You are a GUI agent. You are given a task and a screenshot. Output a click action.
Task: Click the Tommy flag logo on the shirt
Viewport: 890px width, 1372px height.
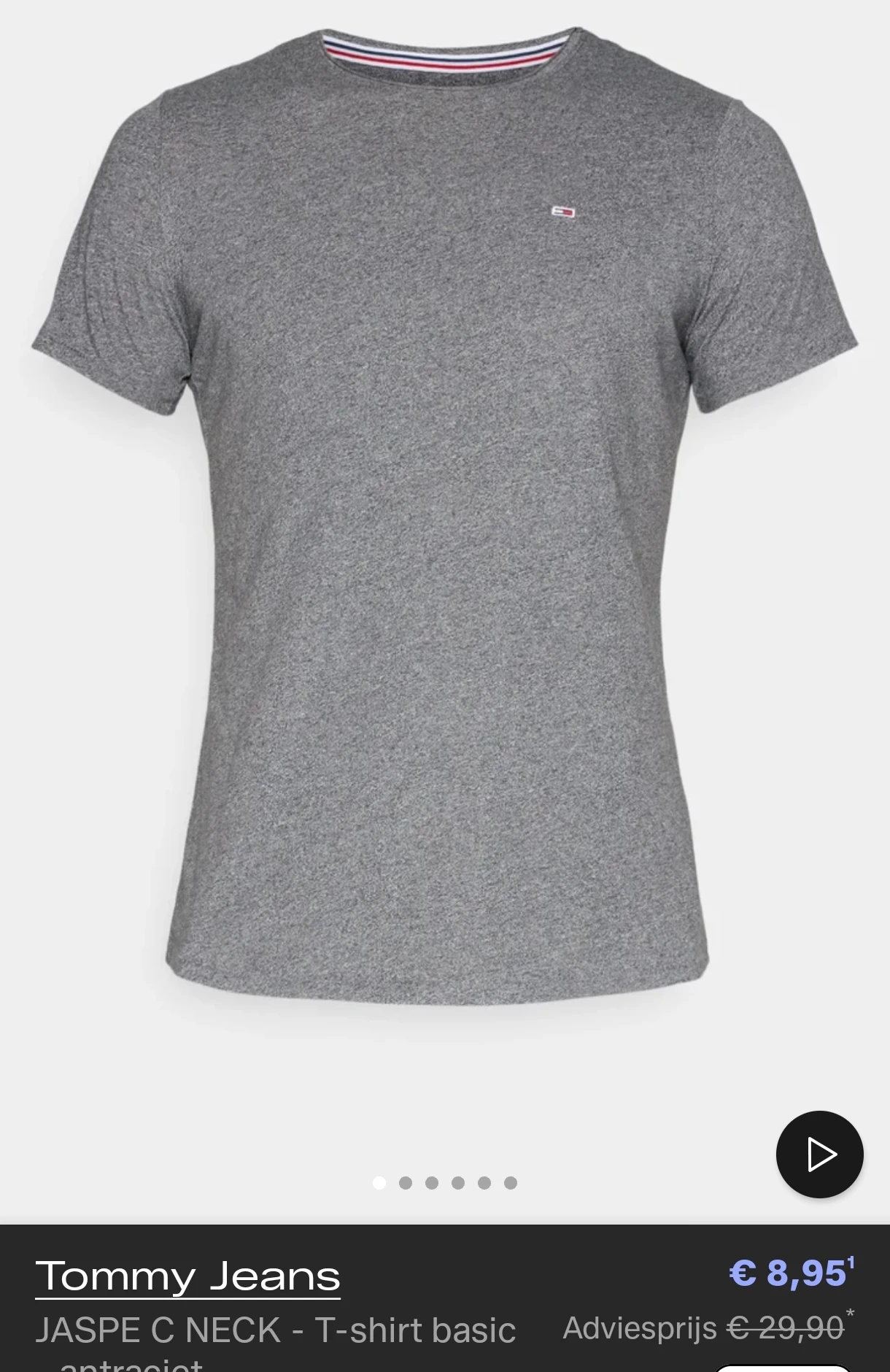click(x=563, y=212)
